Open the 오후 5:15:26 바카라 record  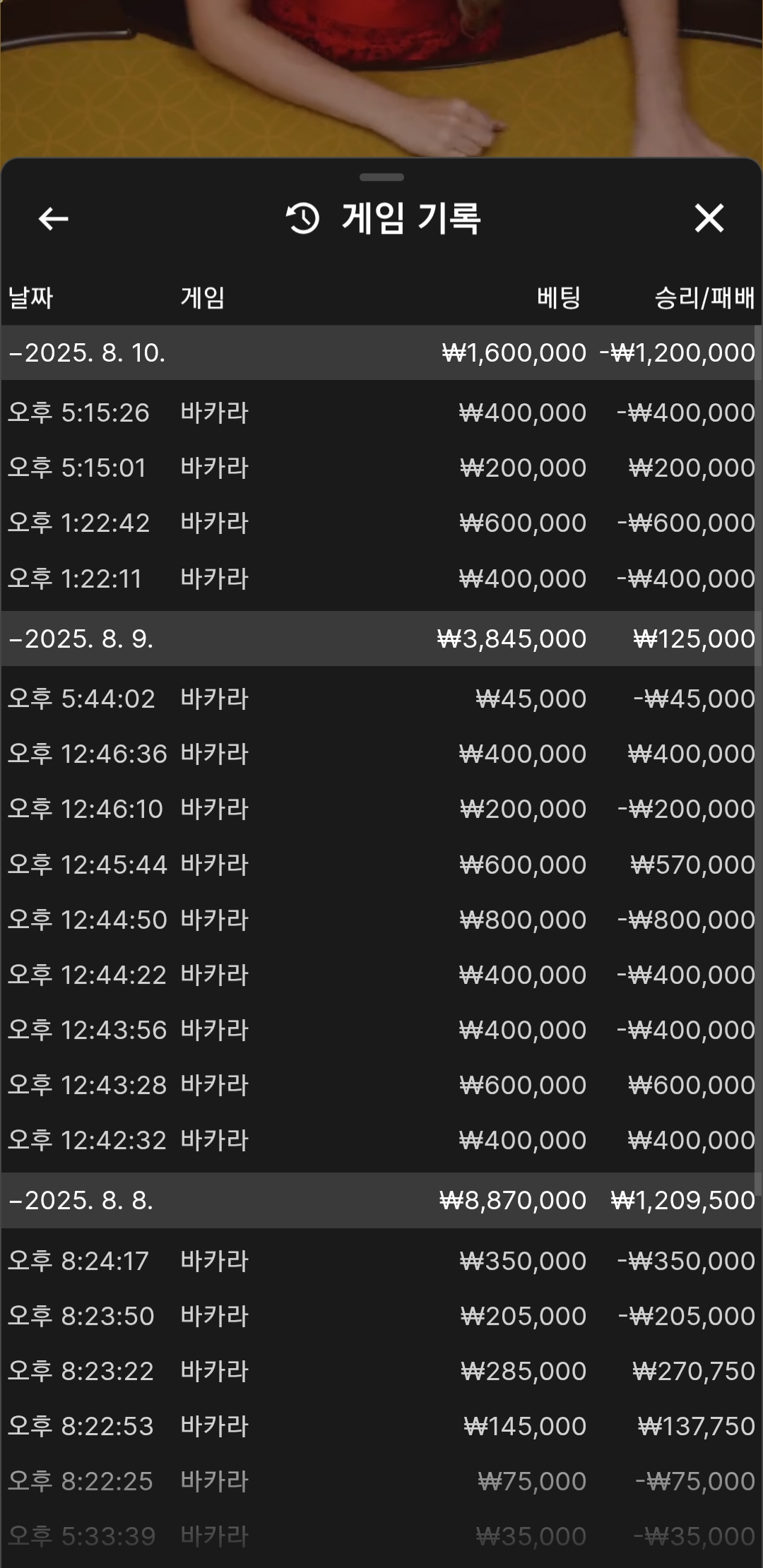click(x=381, y=412)
